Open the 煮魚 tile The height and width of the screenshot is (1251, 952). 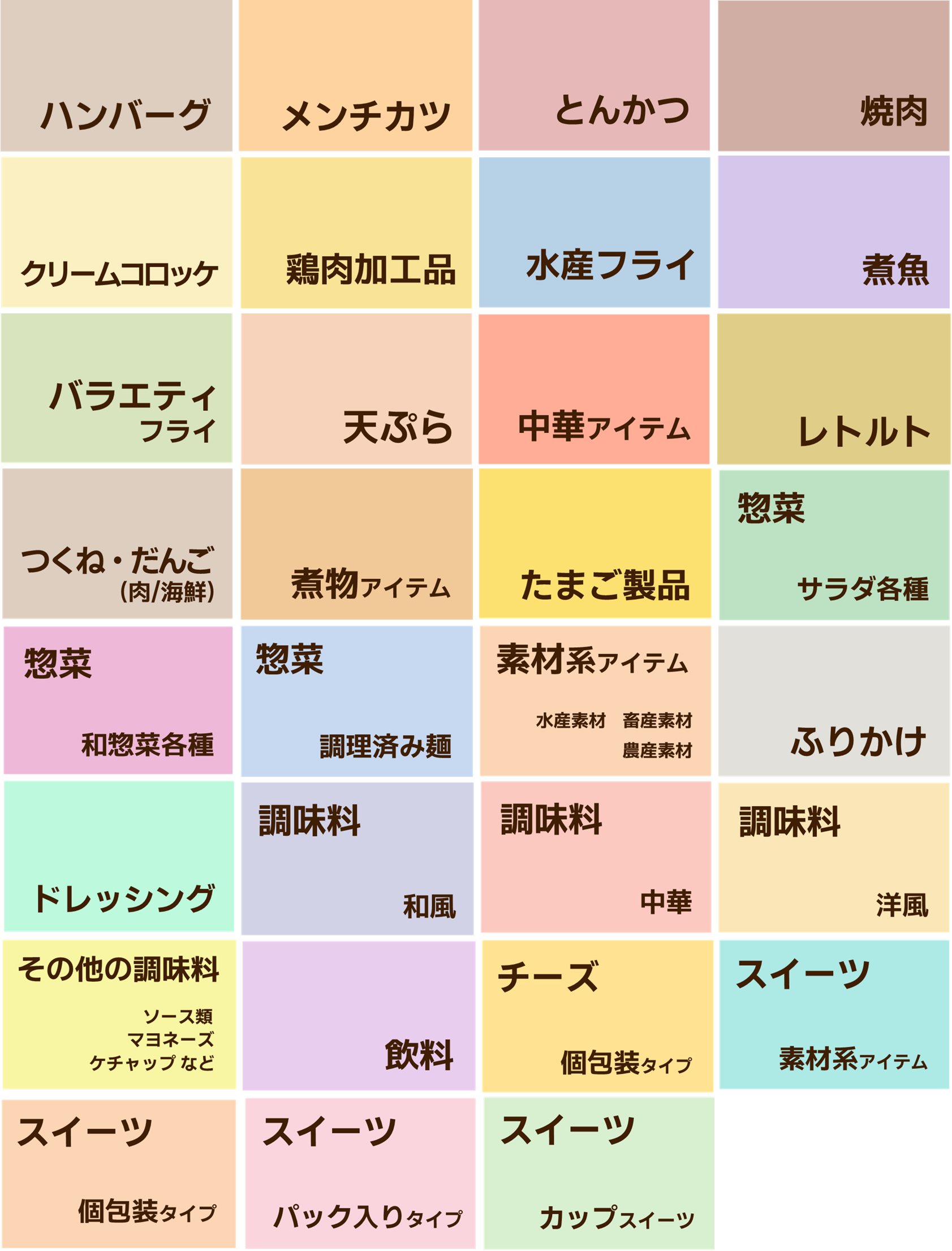834,233
